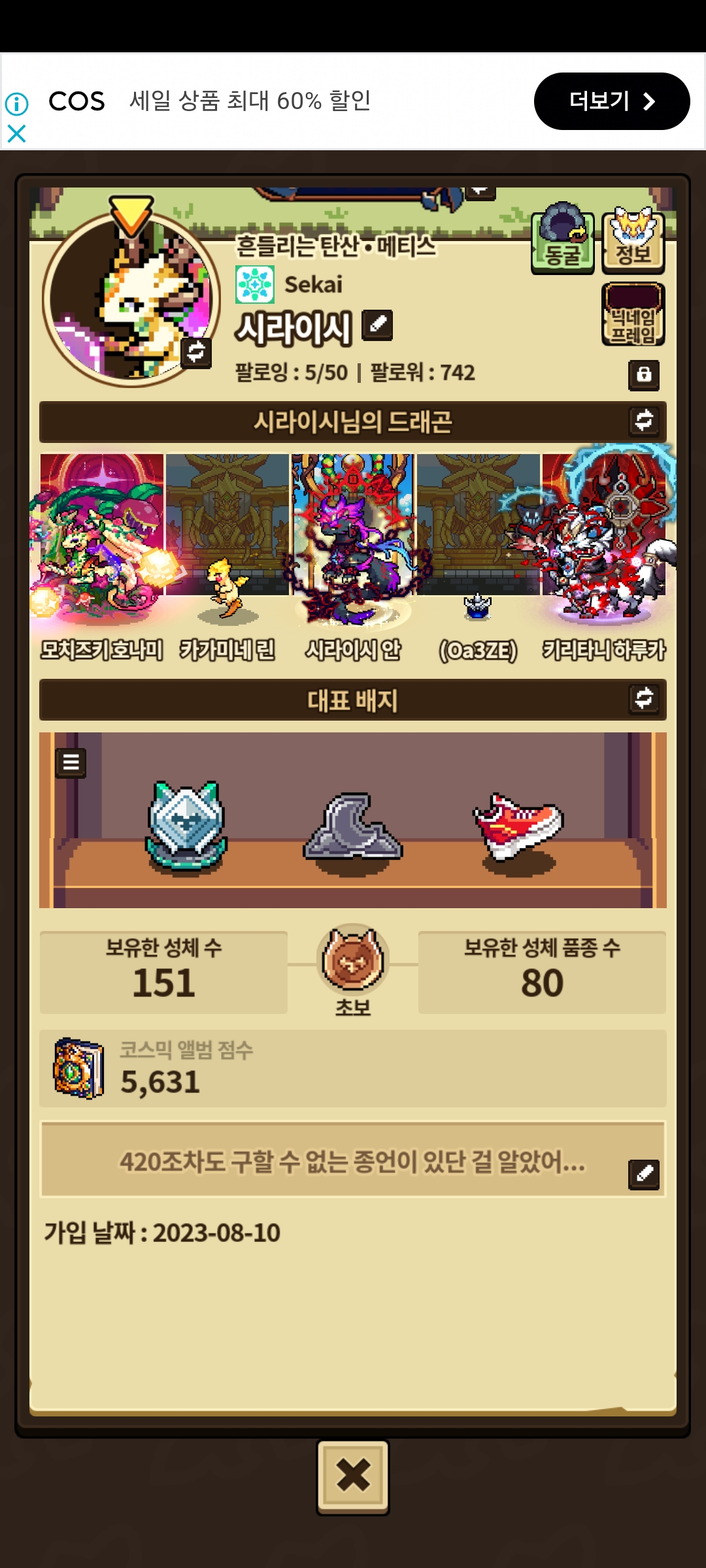Open the 닉네임 프레임 nickname frame button
Viewport: 706px width, 1568px height.
pos(633,315)
